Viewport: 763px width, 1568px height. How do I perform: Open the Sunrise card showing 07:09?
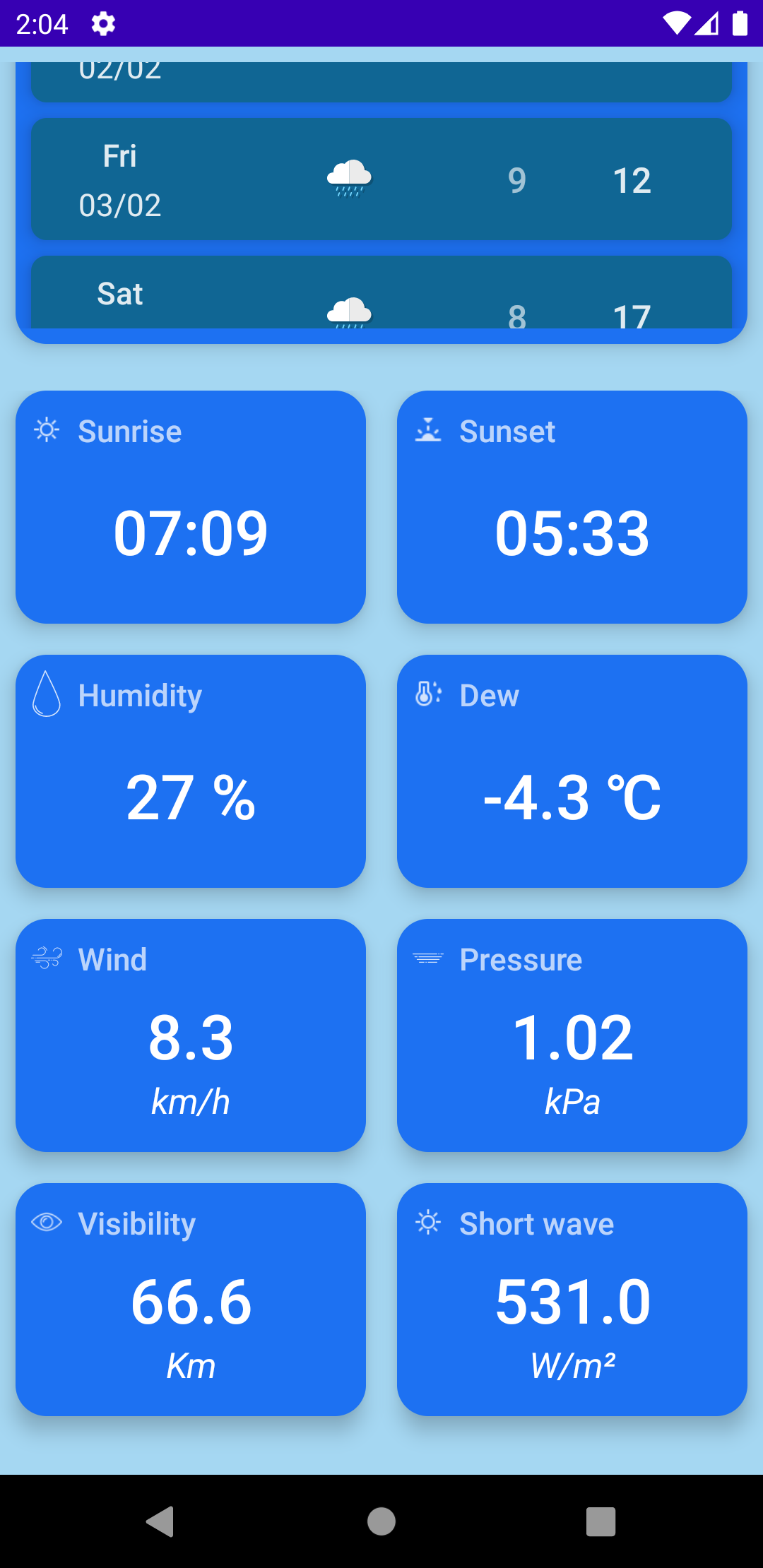pyautogui.click(x=191, y=506)
